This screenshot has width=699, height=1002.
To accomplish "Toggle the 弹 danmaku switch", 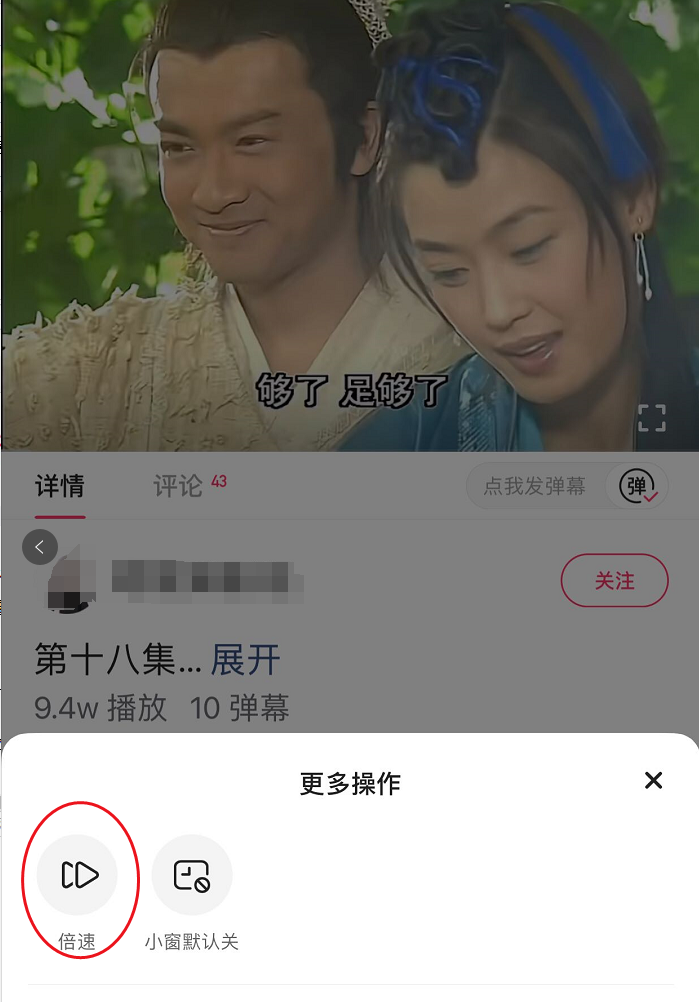I will [x=637, y=487].
